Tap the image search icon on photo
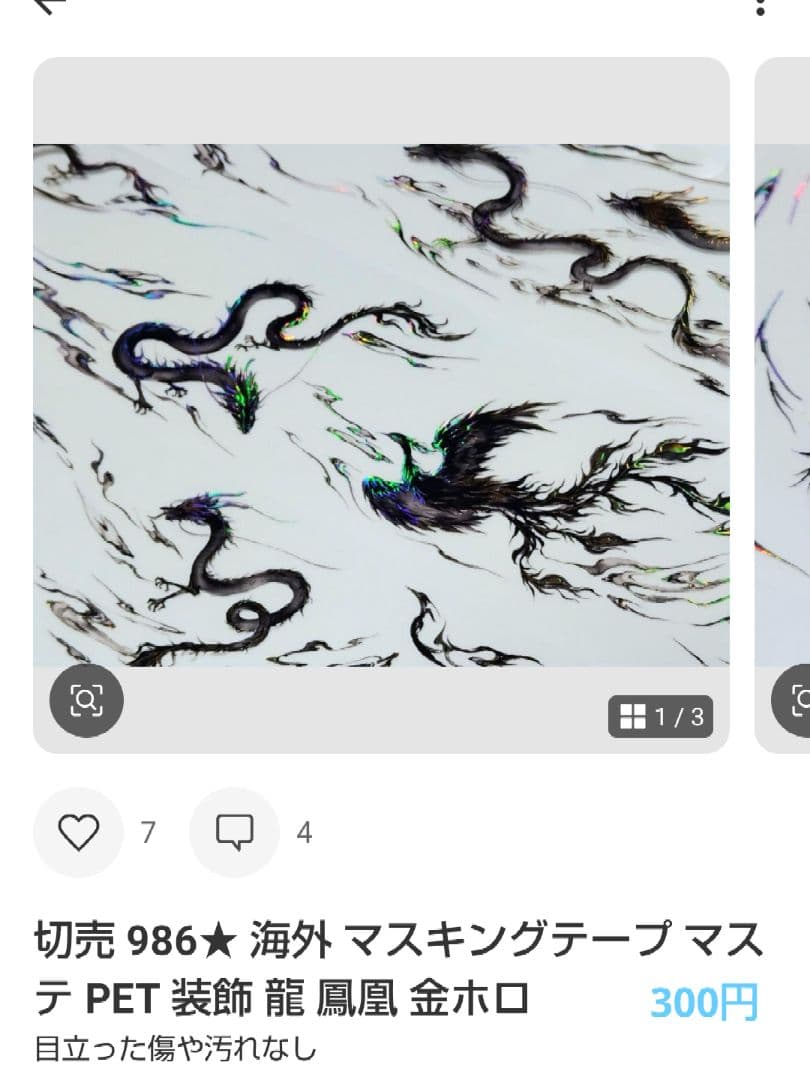This screenshot has width=810, height=1080. click(86, 701)
